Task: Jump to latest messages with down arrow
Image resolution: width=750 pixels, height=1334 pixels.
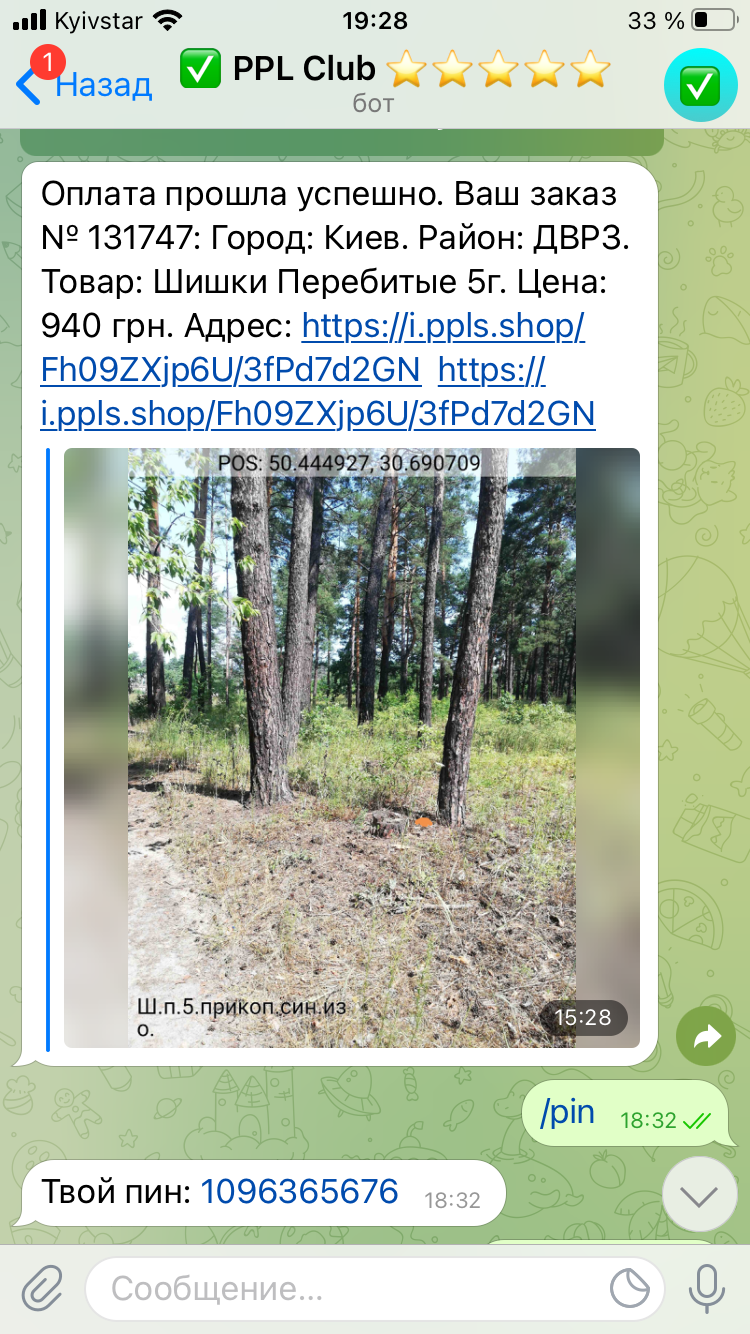Action: [x=699, y=1195]
